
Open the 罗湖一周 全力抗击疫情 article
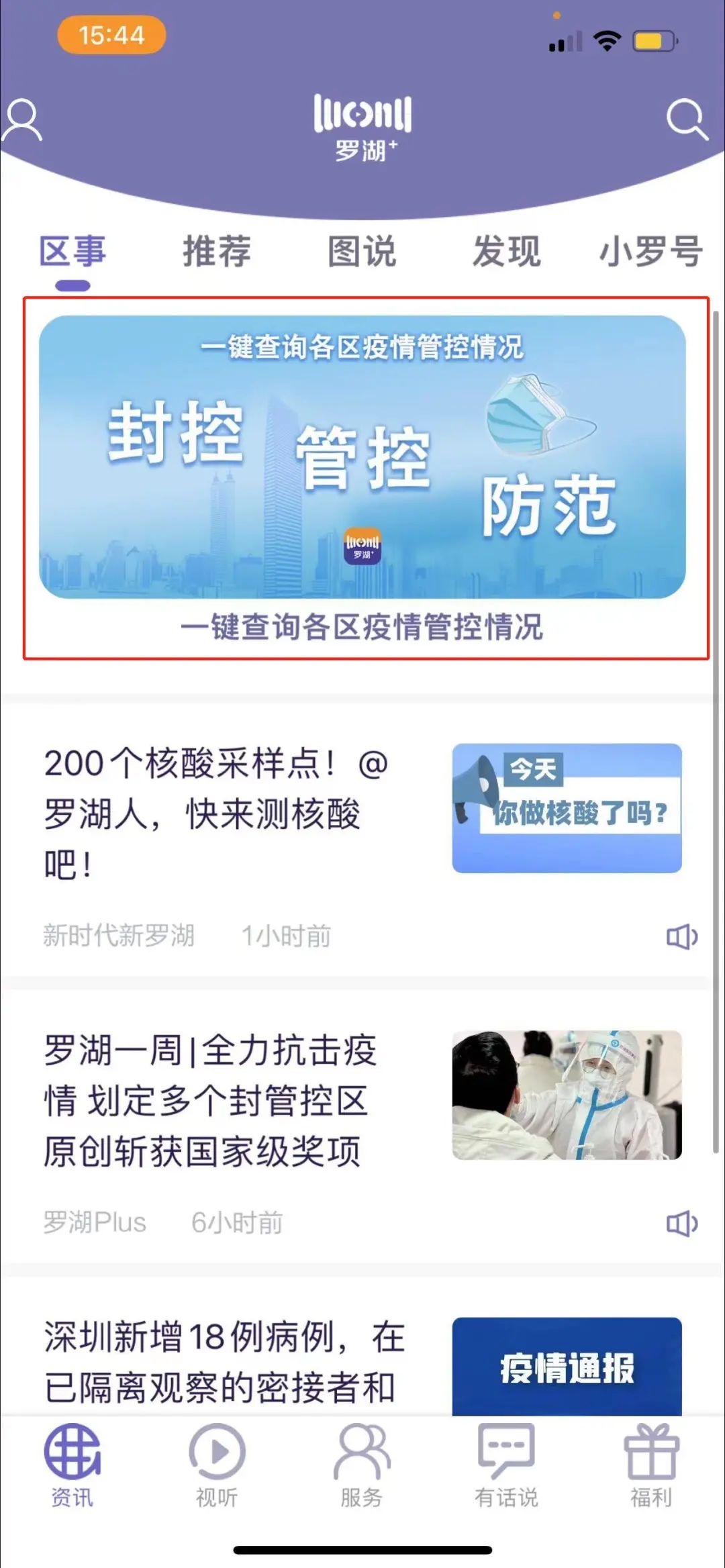tap(362, 1126)
